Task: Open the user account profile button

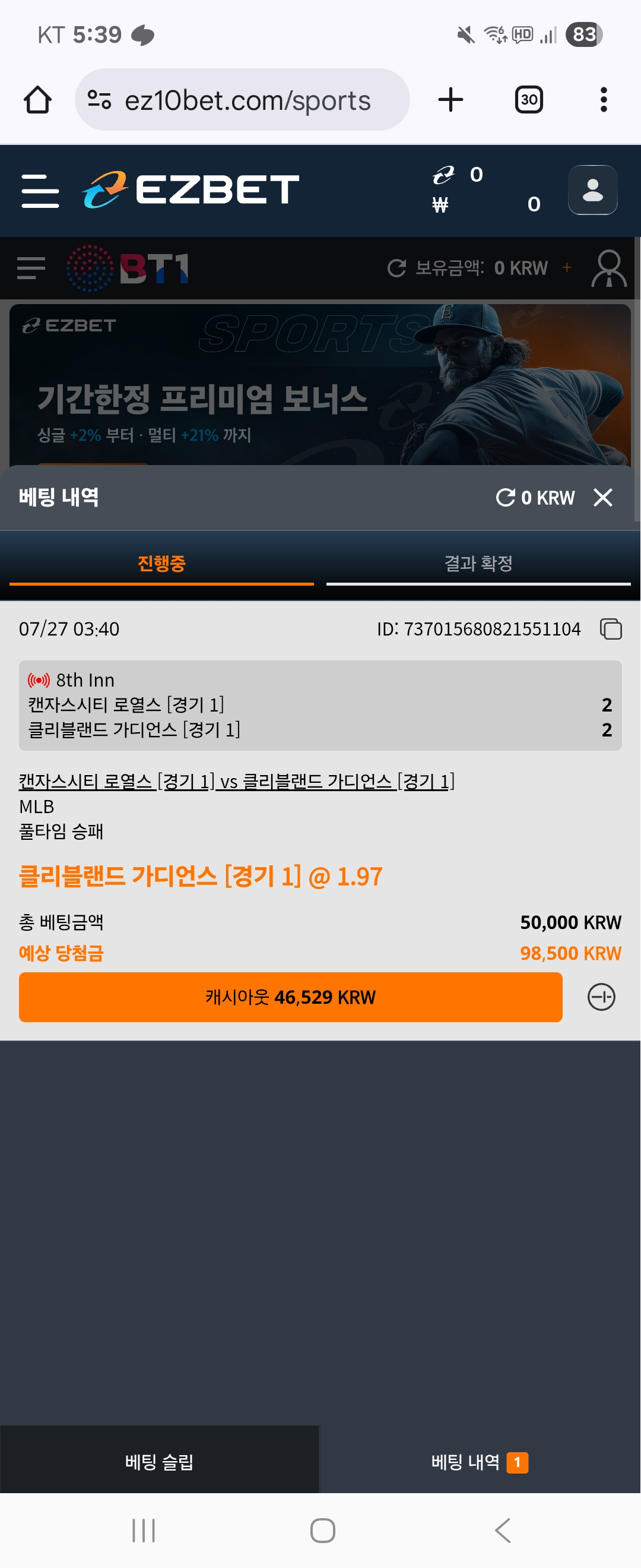Action: click(x=592, y=190)
